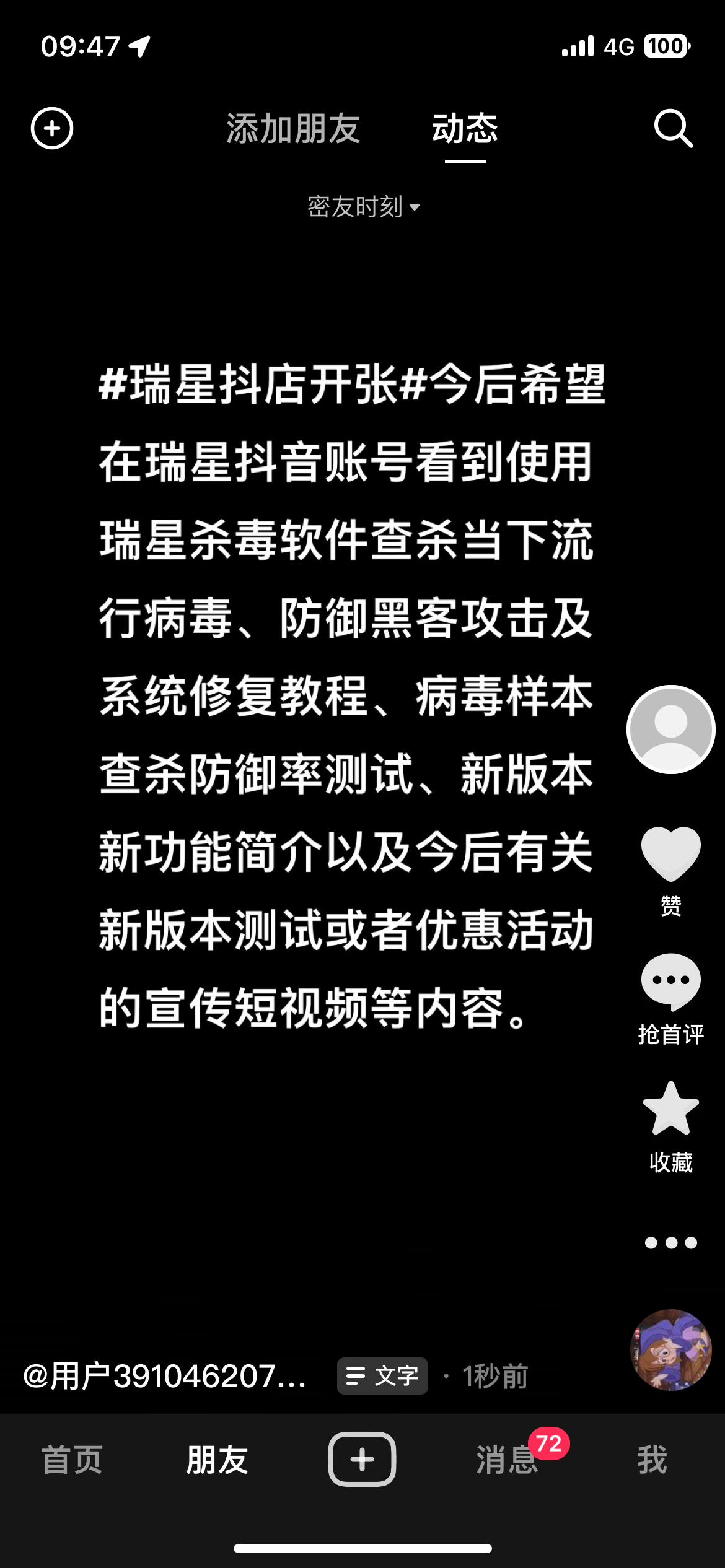The width and height of the screenshot is (725, 1568).
Task: Save this post with the 收藏 star
Action: point(670,1110)
